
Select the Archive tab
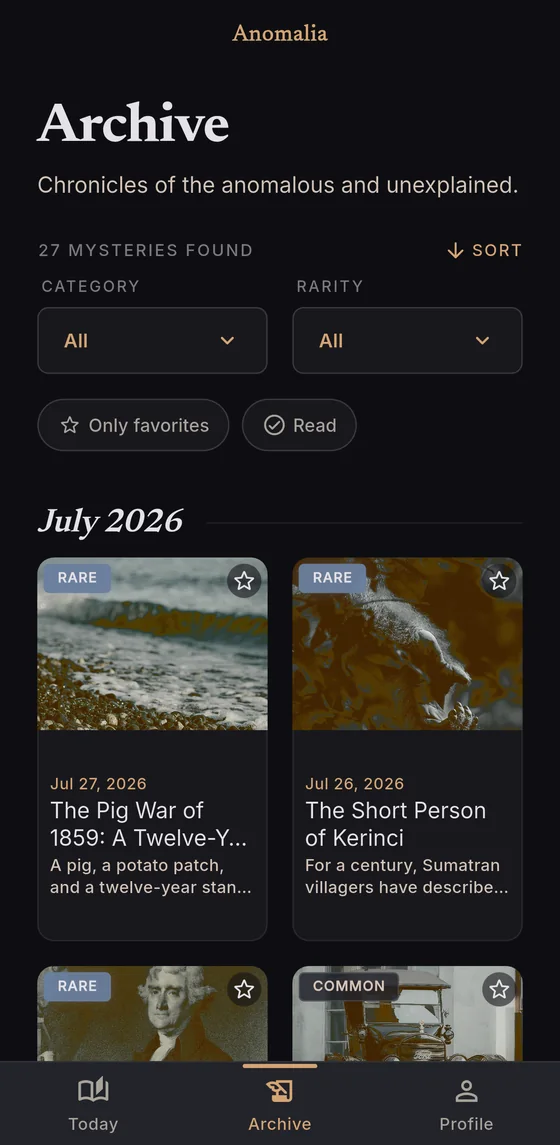tap(280, 1104)
